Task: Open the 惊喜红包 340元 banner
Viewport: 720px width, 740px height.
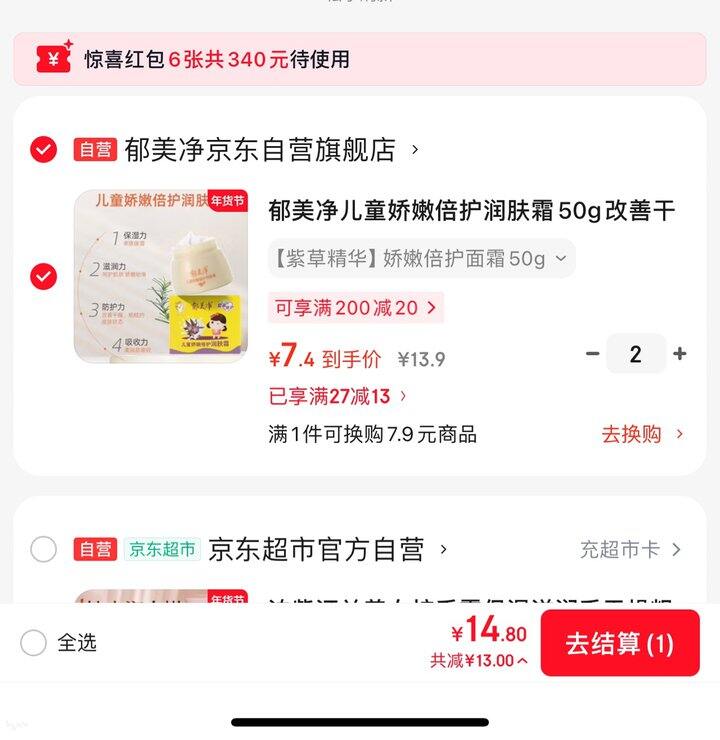Action: click(x=359, y=59)
